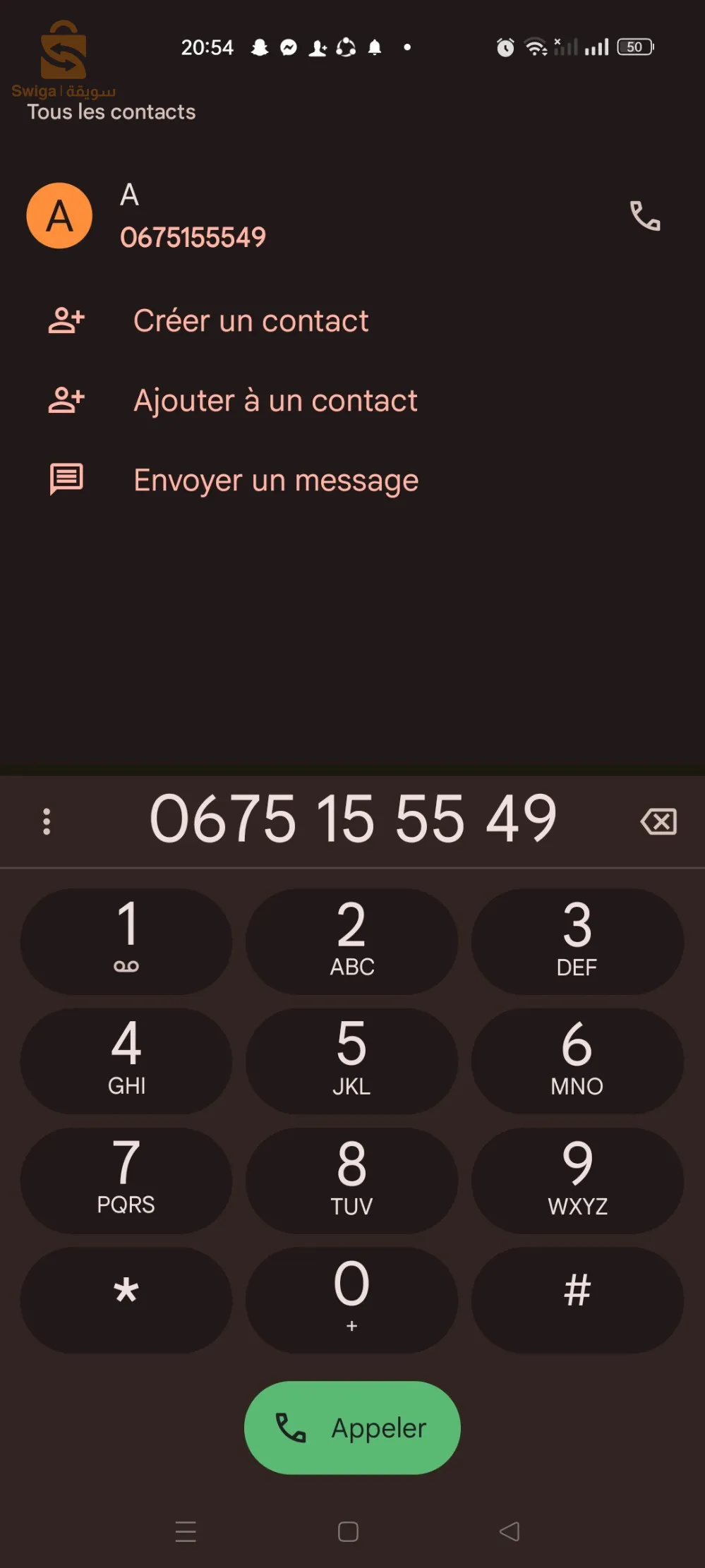The image size is (705, 1568).
Task: Tap the 2 ABC key
Action: [351, 941]
